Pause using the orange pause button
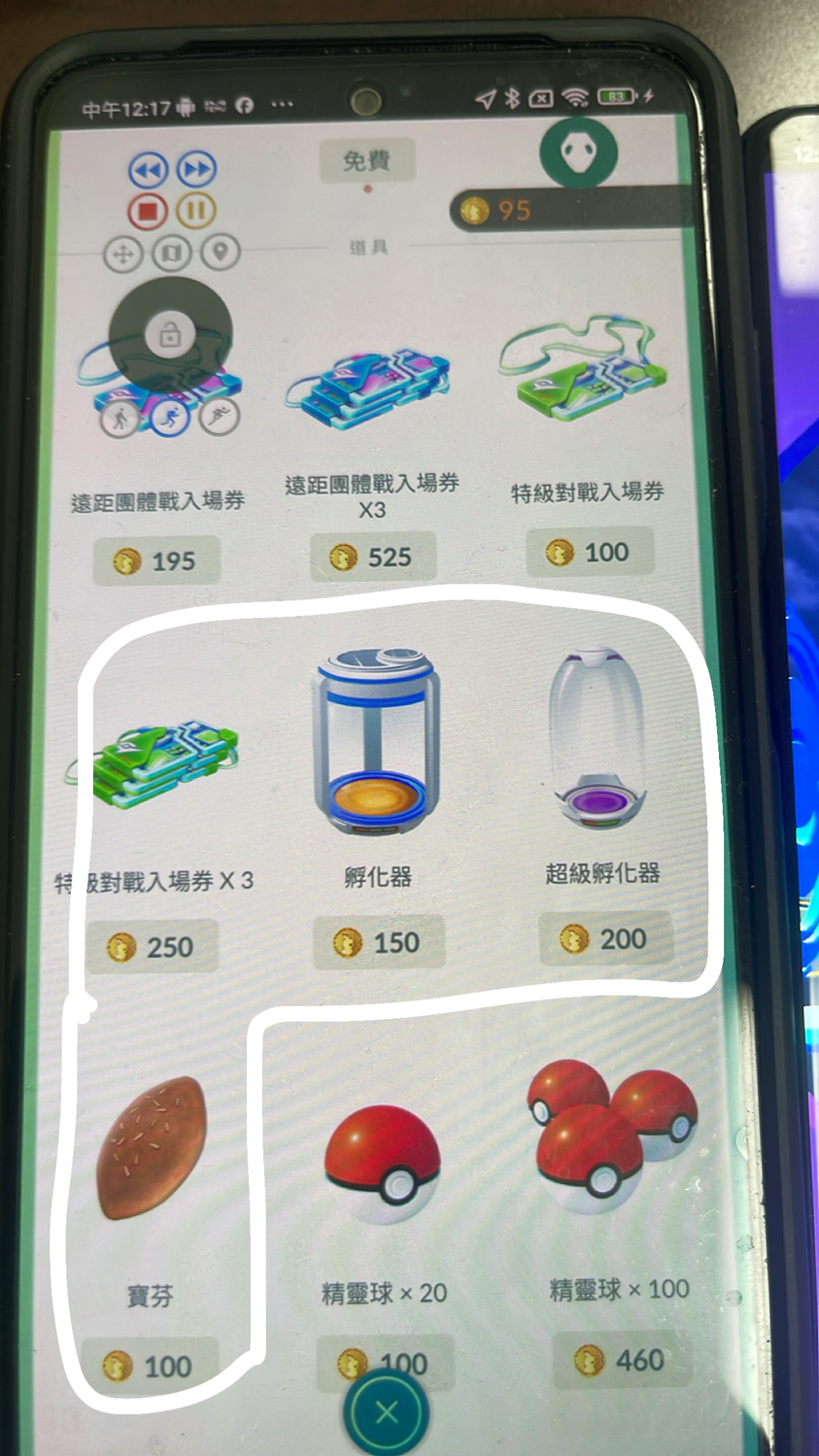Screen dimensions: 819x1456 click(196, 210)
